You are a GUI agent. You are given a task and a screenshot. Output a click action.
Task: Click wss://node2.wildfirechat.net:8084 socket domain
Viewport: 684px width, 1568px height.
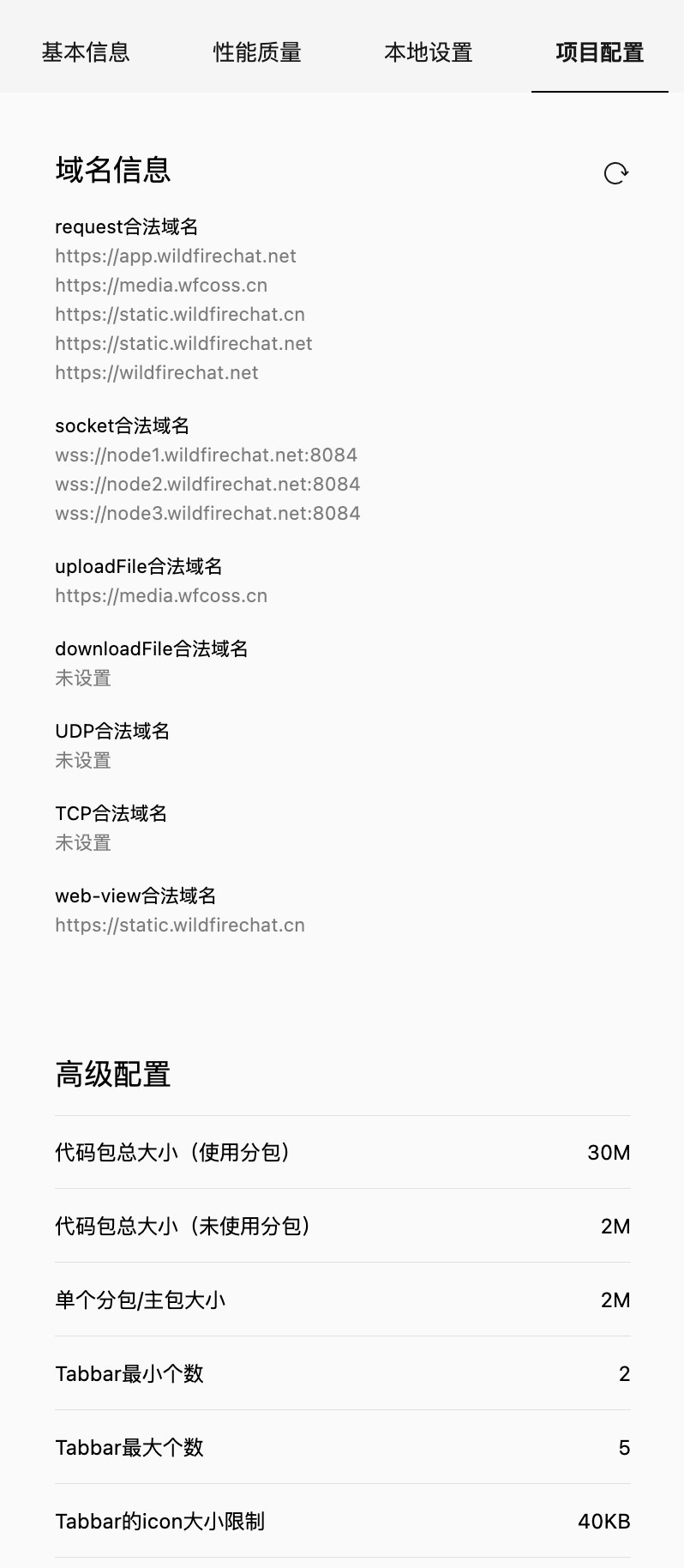pos(207,484)
